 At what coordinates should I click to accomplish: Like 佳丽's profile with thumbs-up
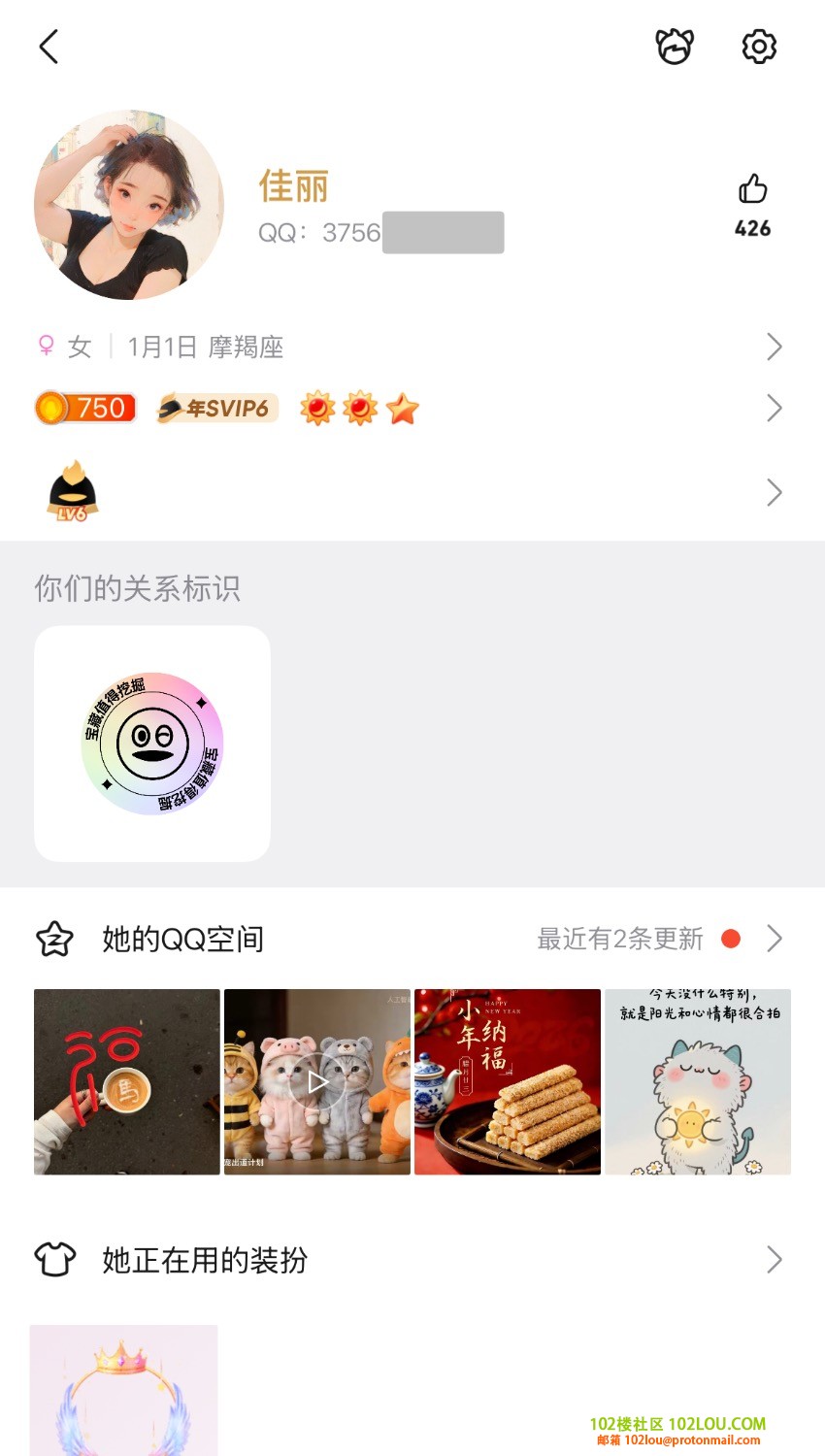752,189
